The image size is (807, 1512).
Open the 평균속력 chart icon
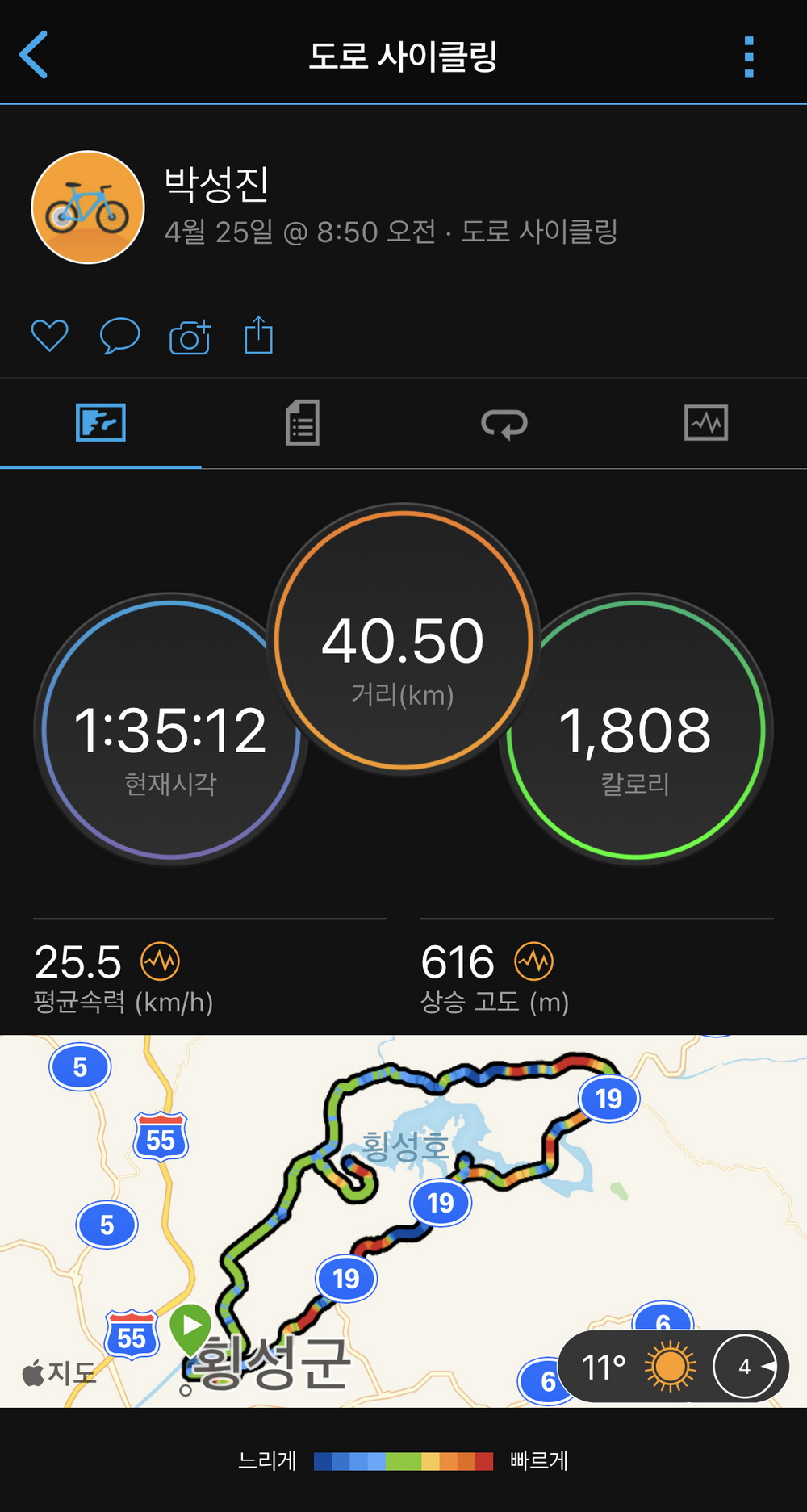coord(160,961)
